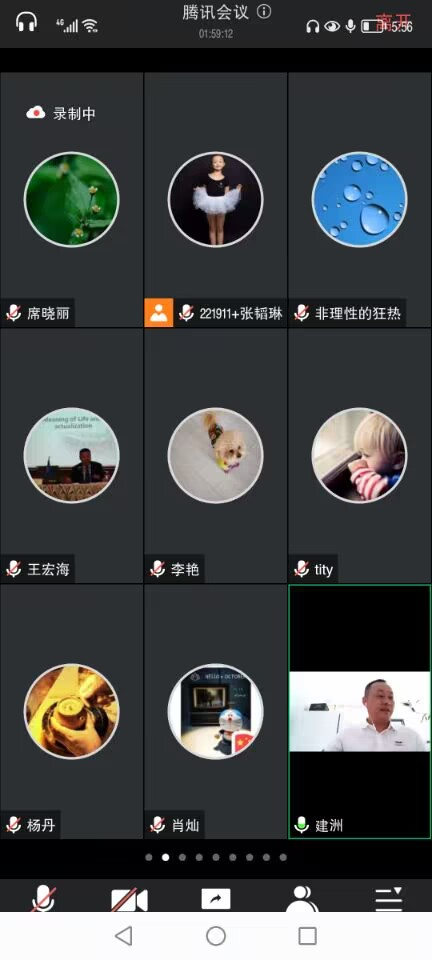This screenshot has width=432, height=960.
Task: Open the participants list in the toolbar
Action: (302, 898)
